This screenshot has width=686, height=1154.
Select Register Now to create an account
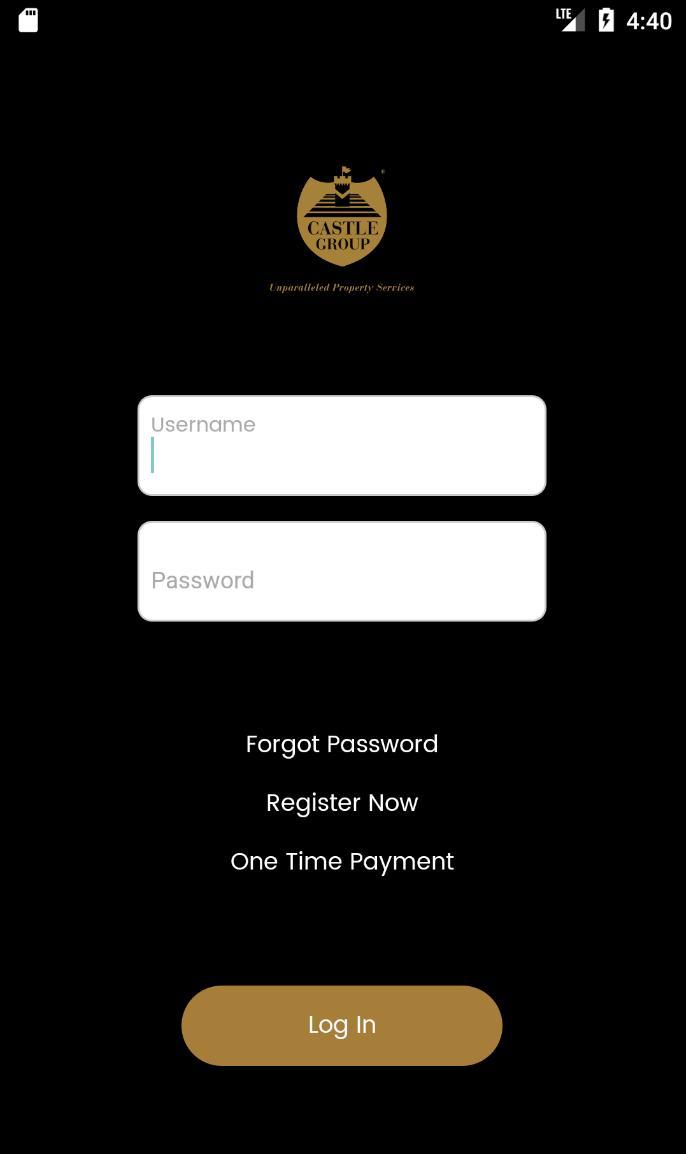click(x=341, y=803)
